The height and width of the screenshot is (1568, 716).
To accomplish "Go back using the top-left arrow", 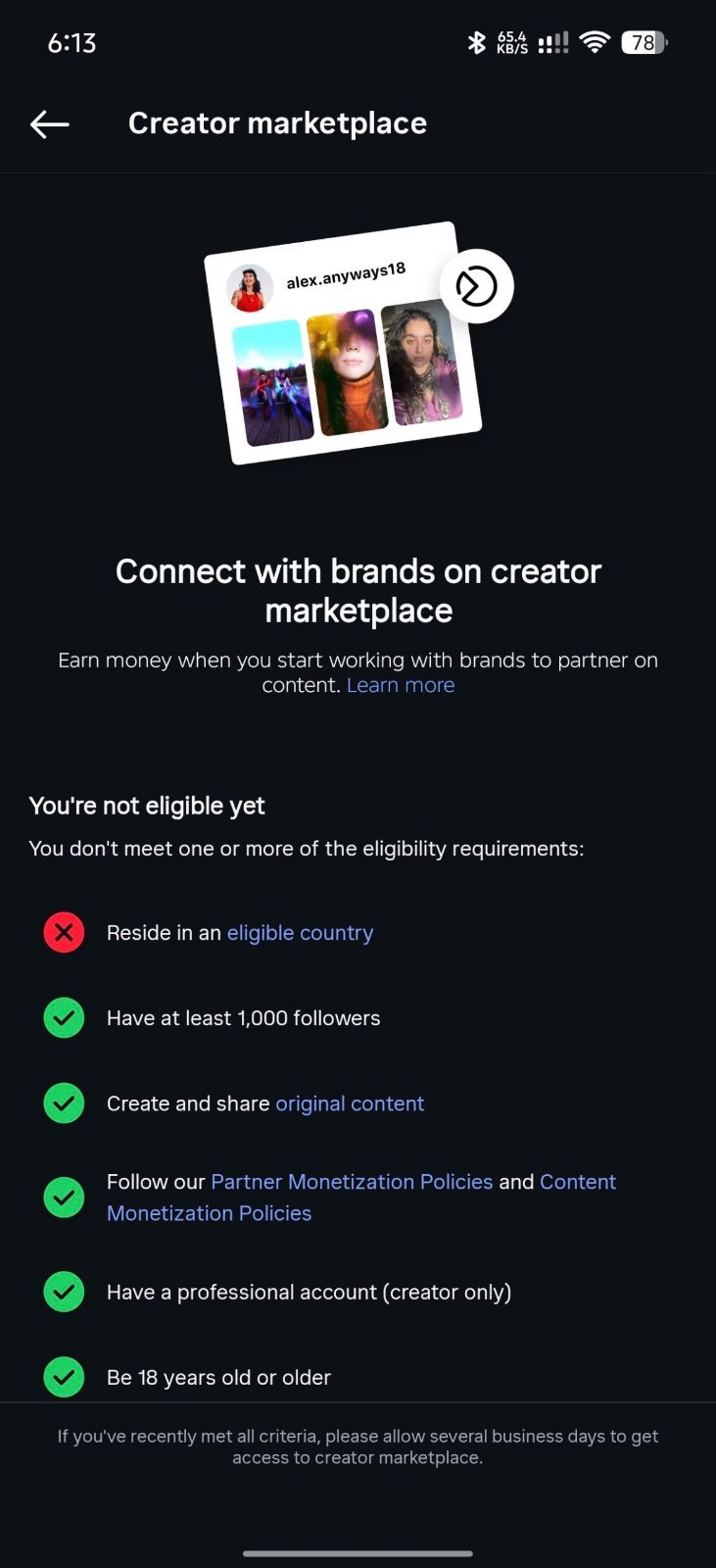I will [49, 123].
